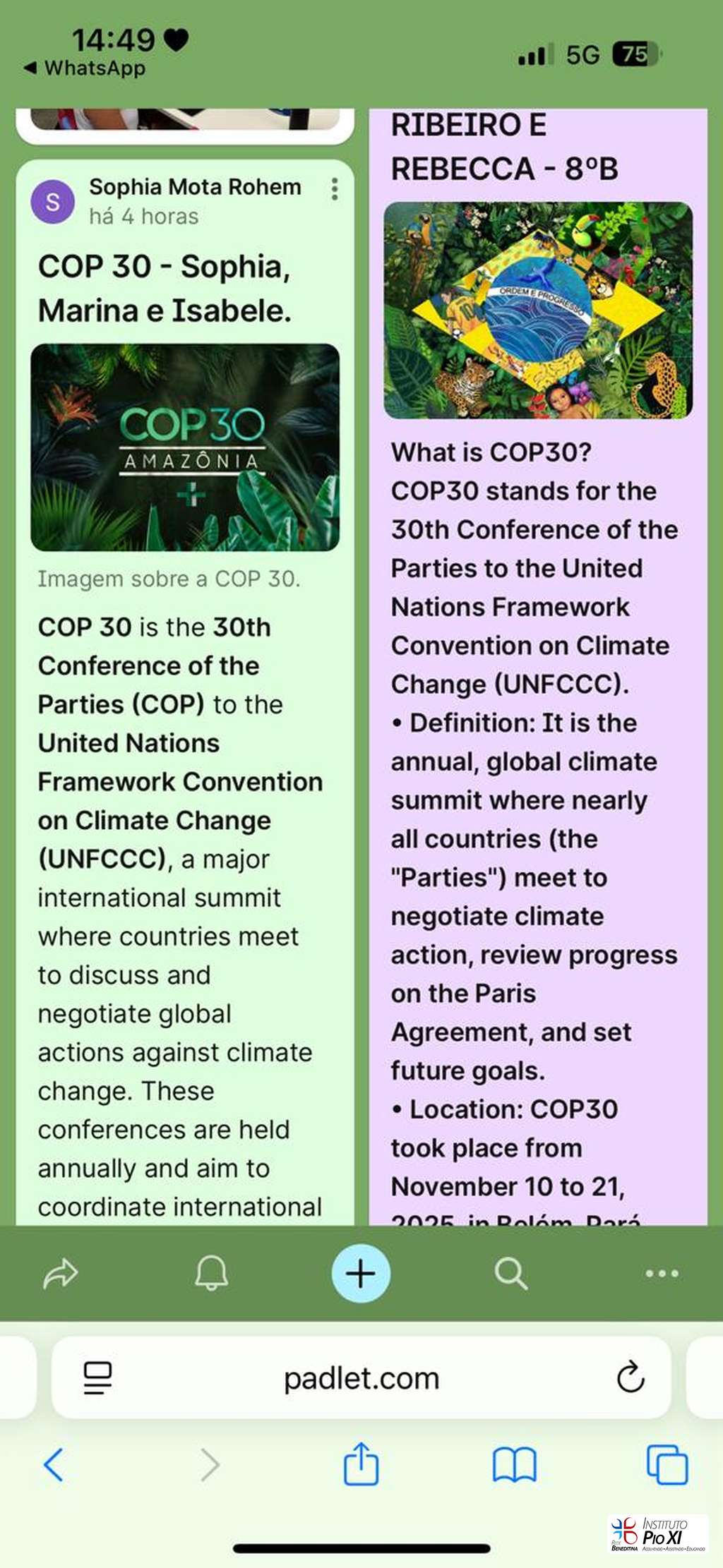Show all open Safari tabs
The height and width of the screenshot is (1568, 723).
(667, 1464)
